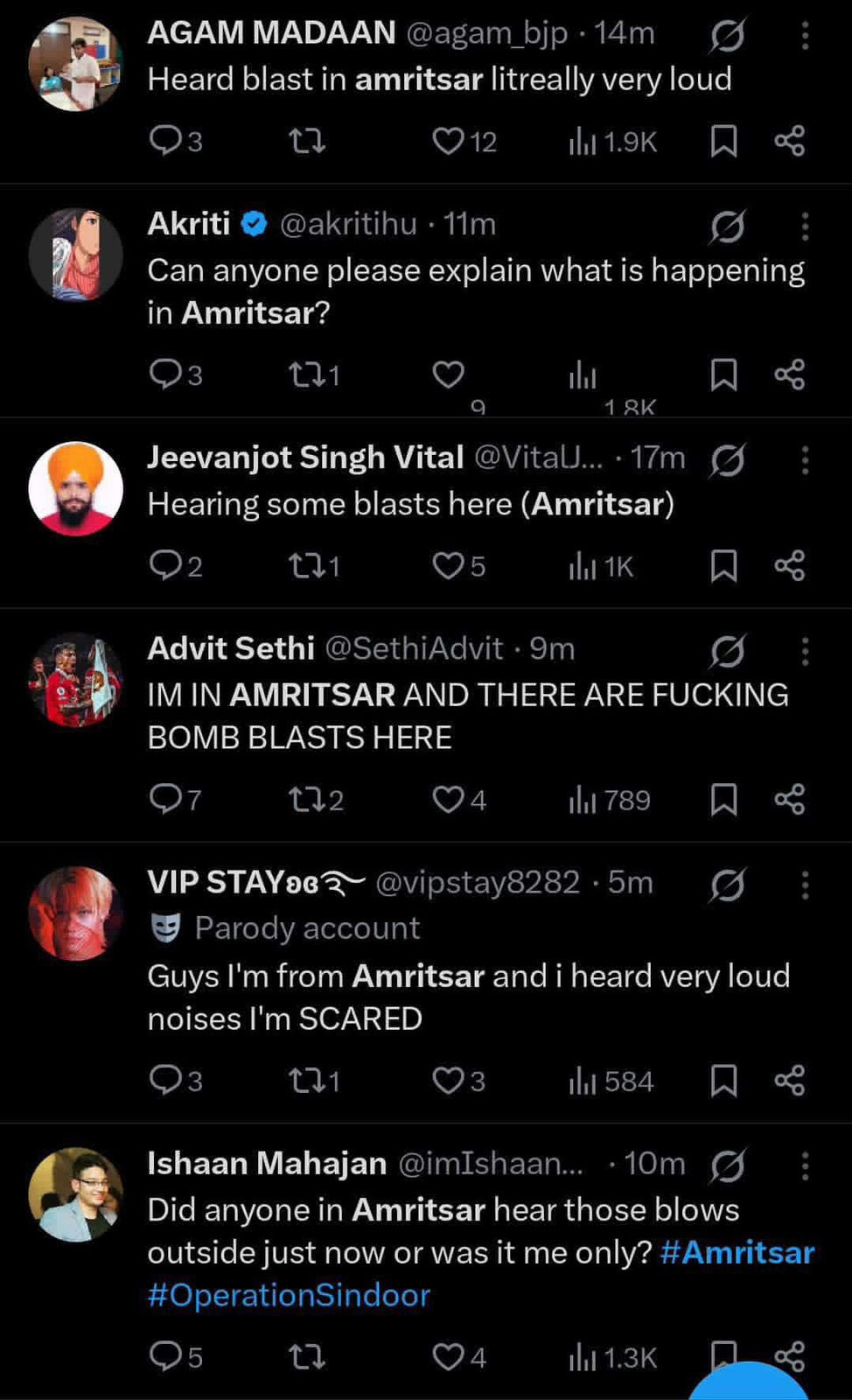Open the #Amritsar hashtag link

pos(737,1252)
